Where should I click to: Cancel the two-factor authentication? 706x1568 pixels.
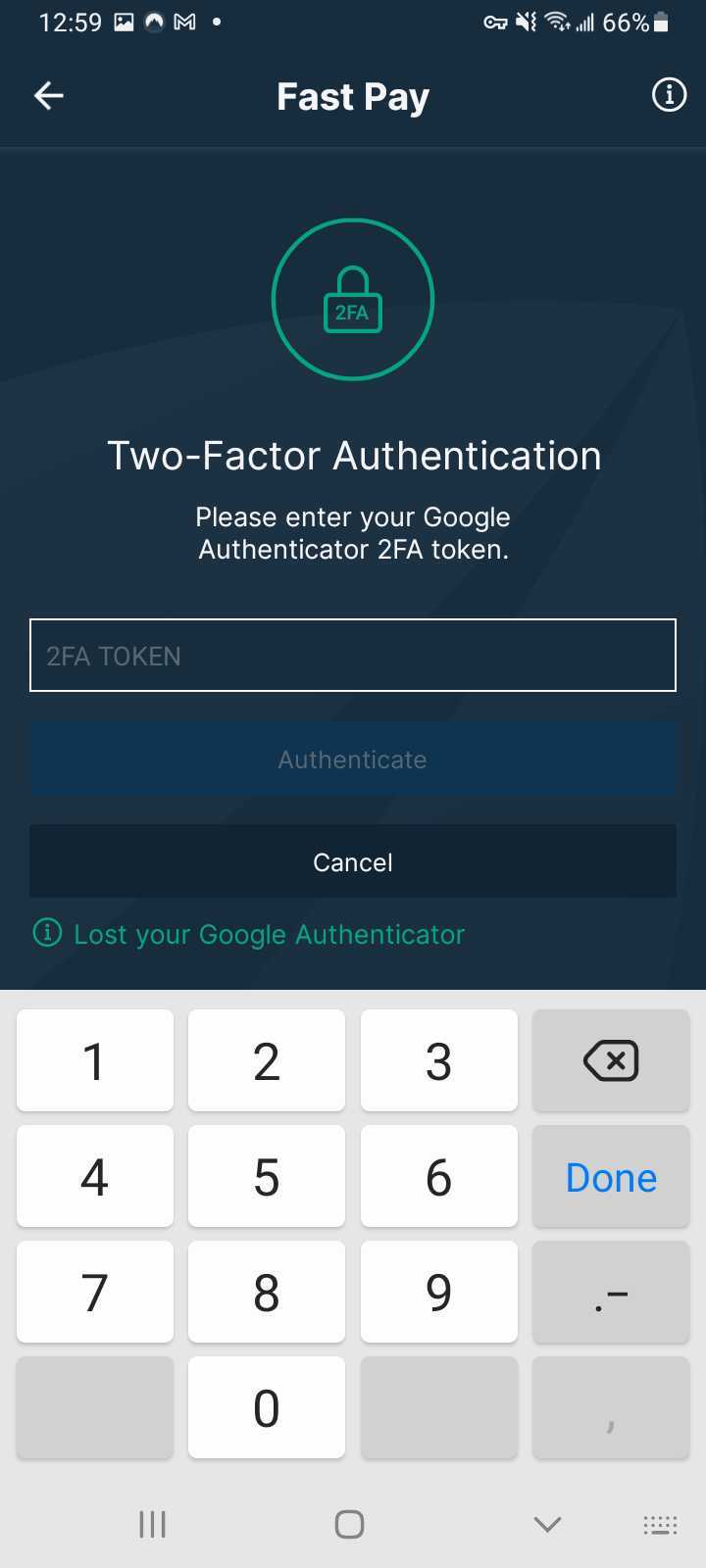[353, 861]
